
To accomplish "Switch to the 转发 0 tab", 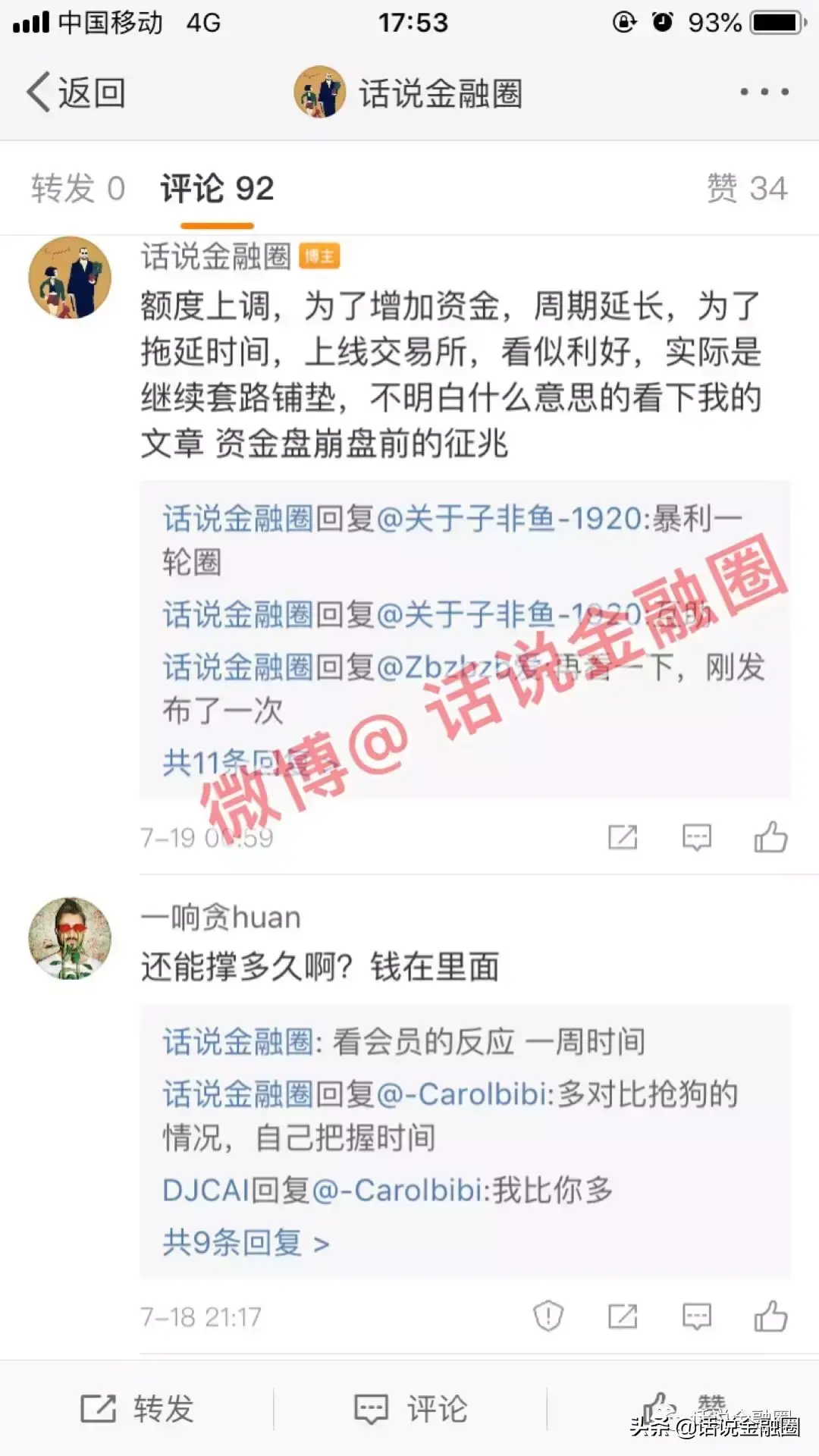I will (x=77, y=189).
